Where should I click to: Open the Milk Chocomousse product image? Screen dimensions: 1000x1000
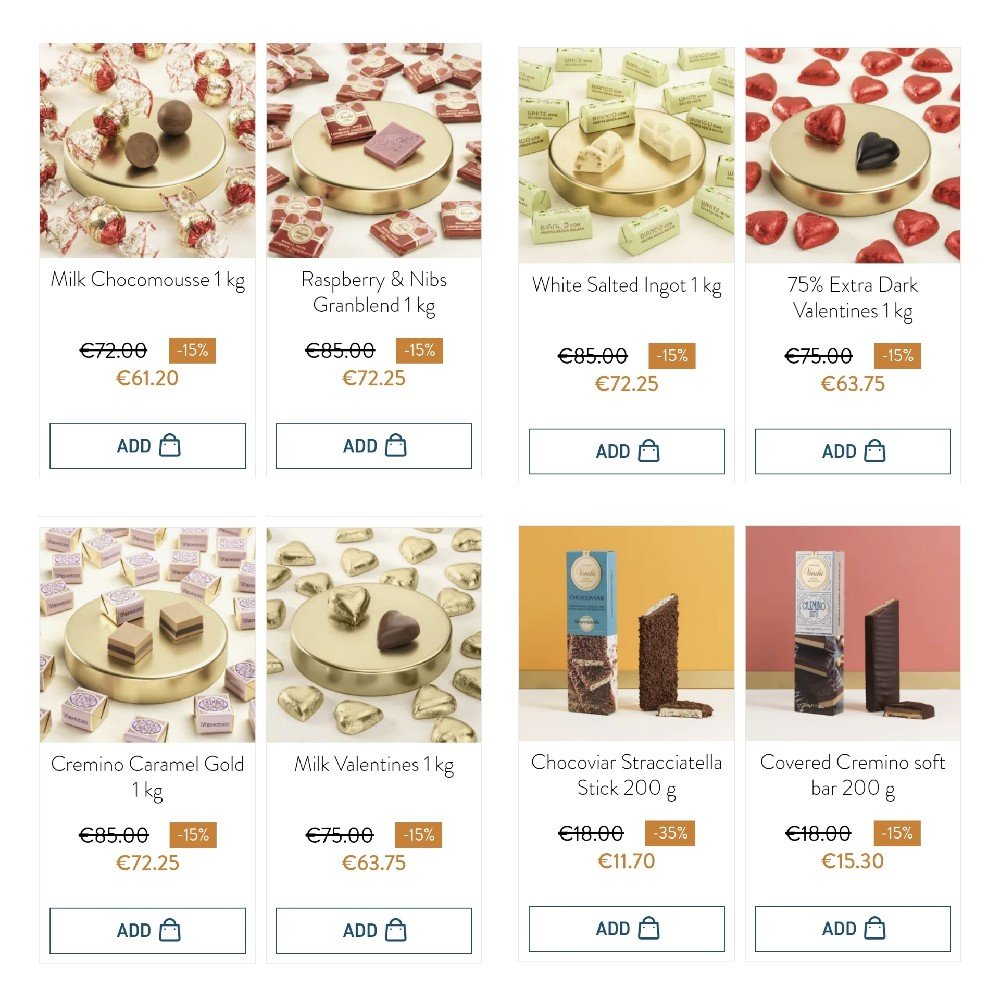click(147, 150)
